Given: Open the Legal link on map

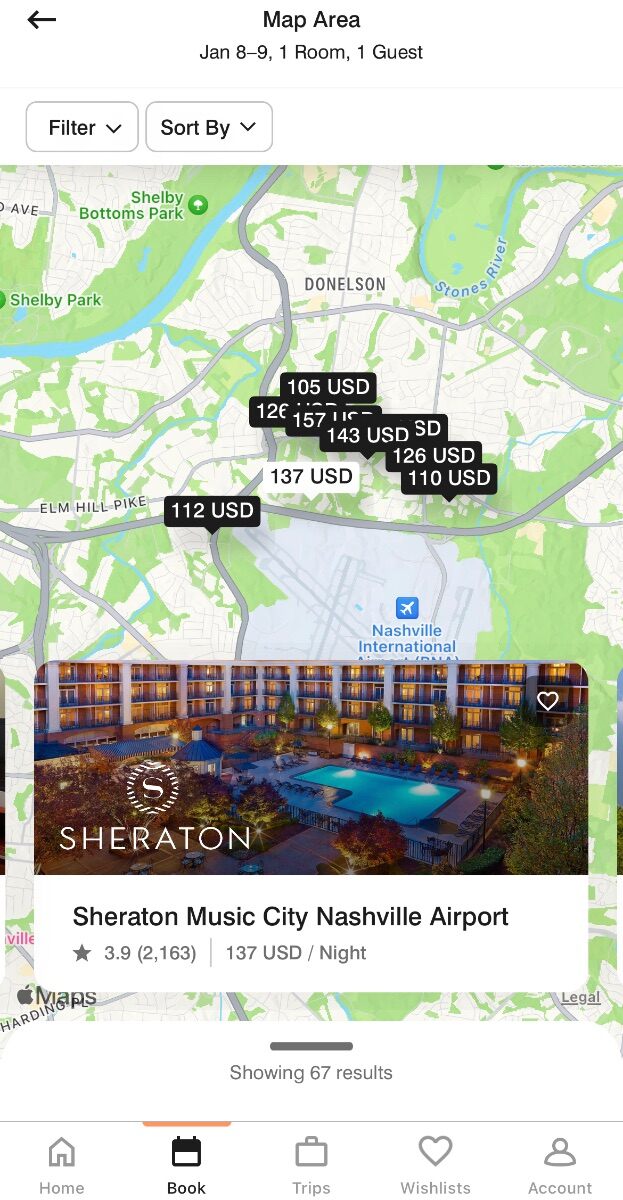Looking at the screenshot, I should (581, 997).
